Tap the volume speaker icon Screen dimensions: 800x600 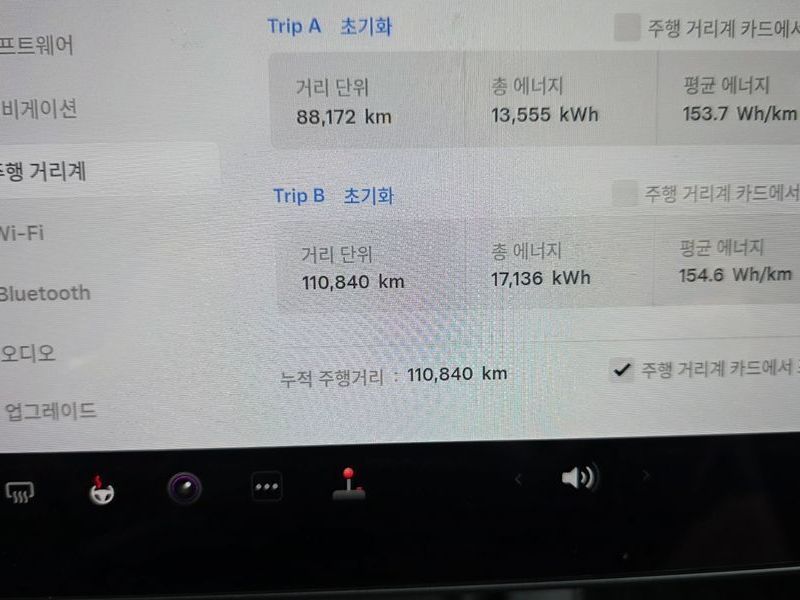coord(579,478)
